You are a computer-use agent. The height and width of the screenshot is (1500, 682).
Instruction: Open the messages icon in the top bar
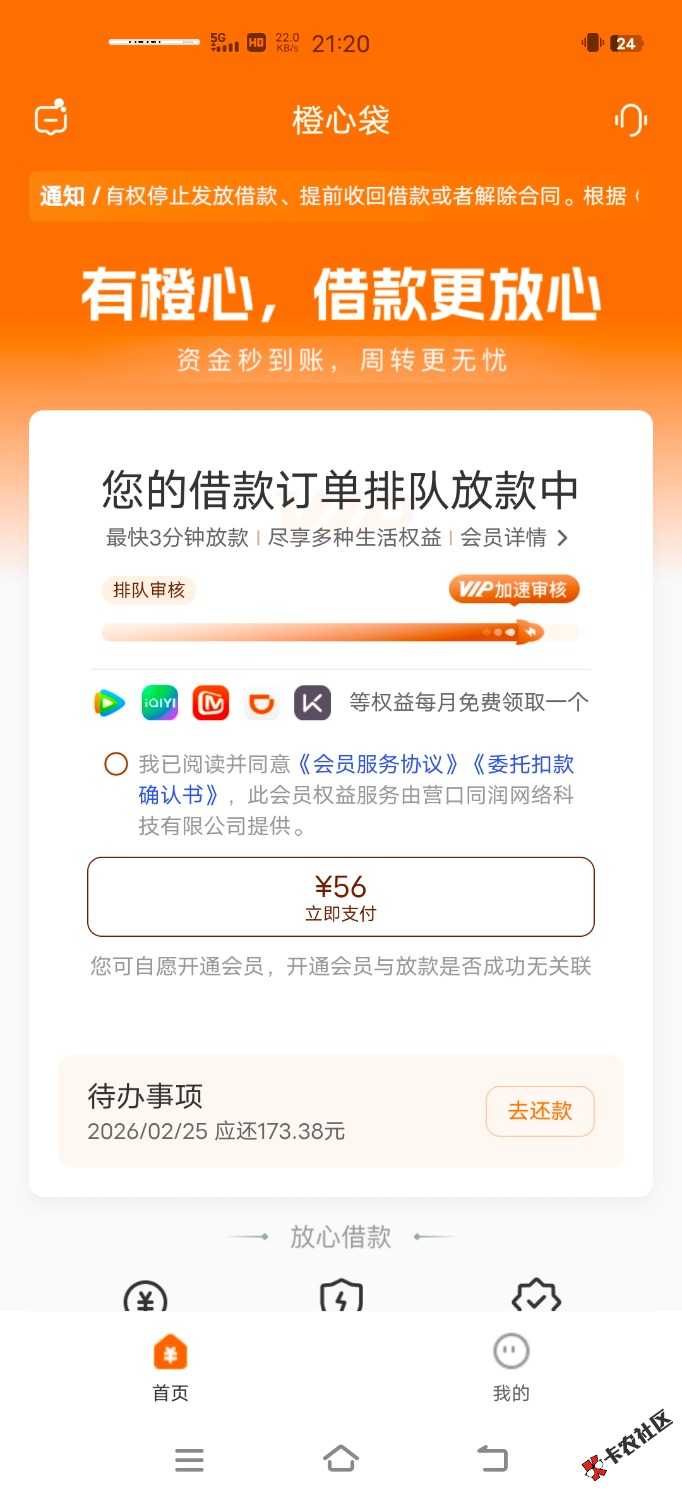pos(51,119)
